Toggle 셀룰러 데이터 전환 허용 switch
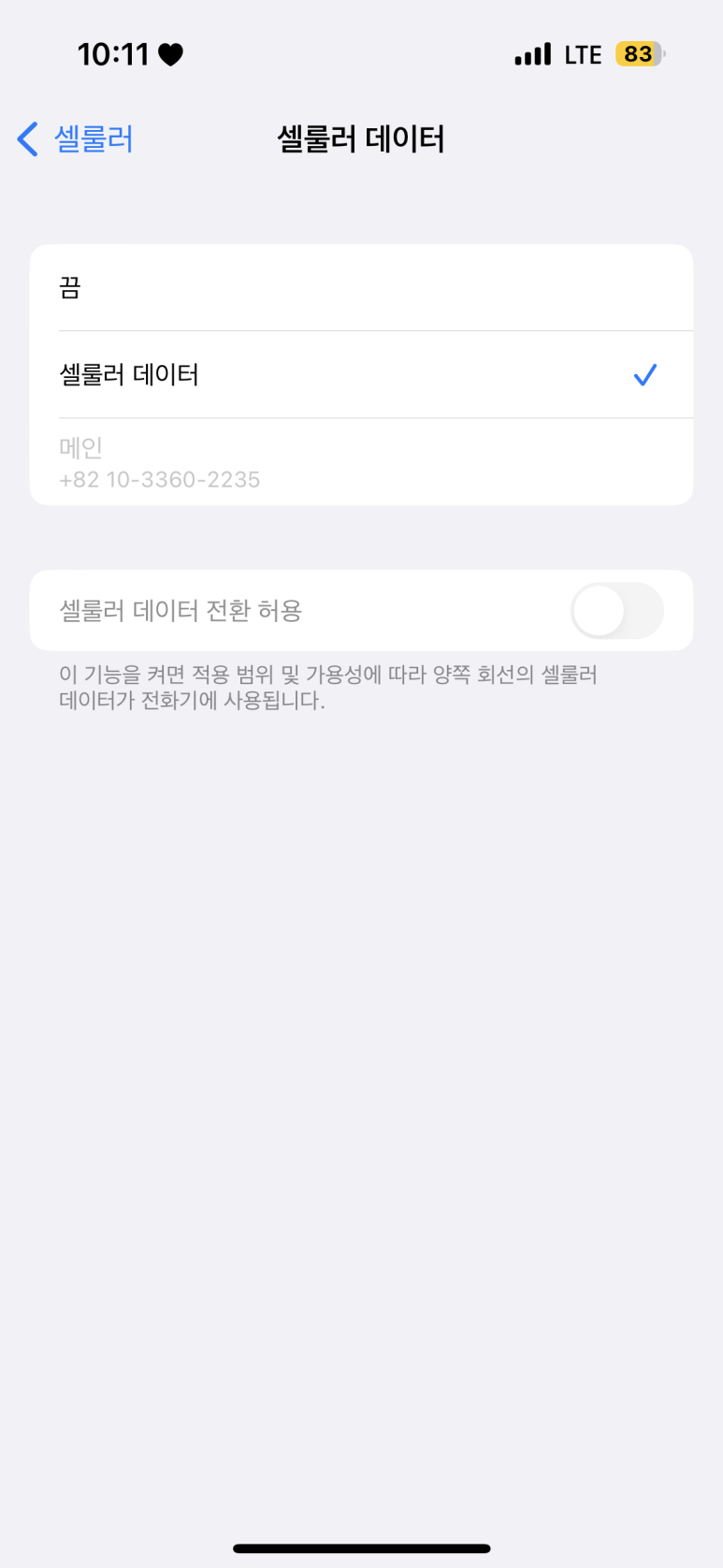723x1568 pixels. (x=616, y=611)
